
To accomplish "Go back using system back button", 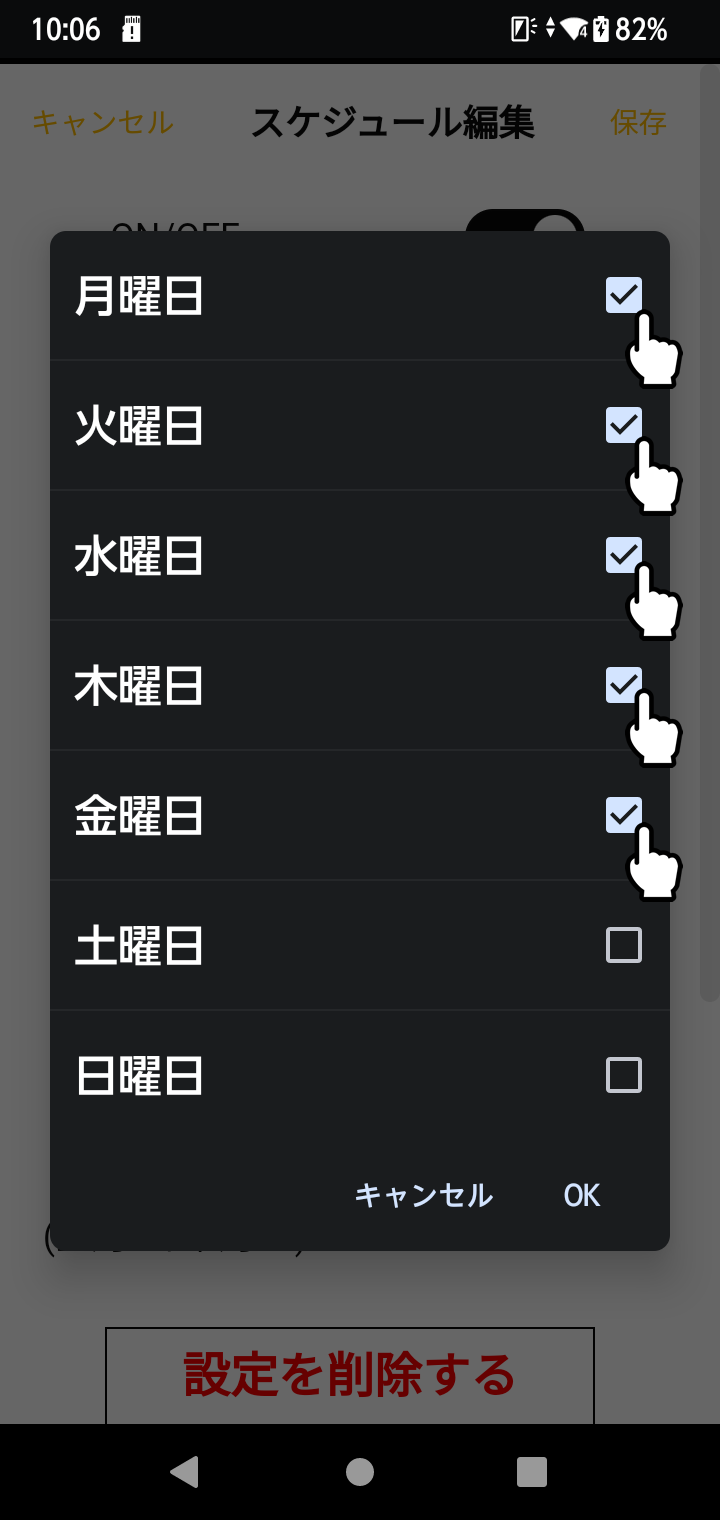I will click(x=184, y=1471).
